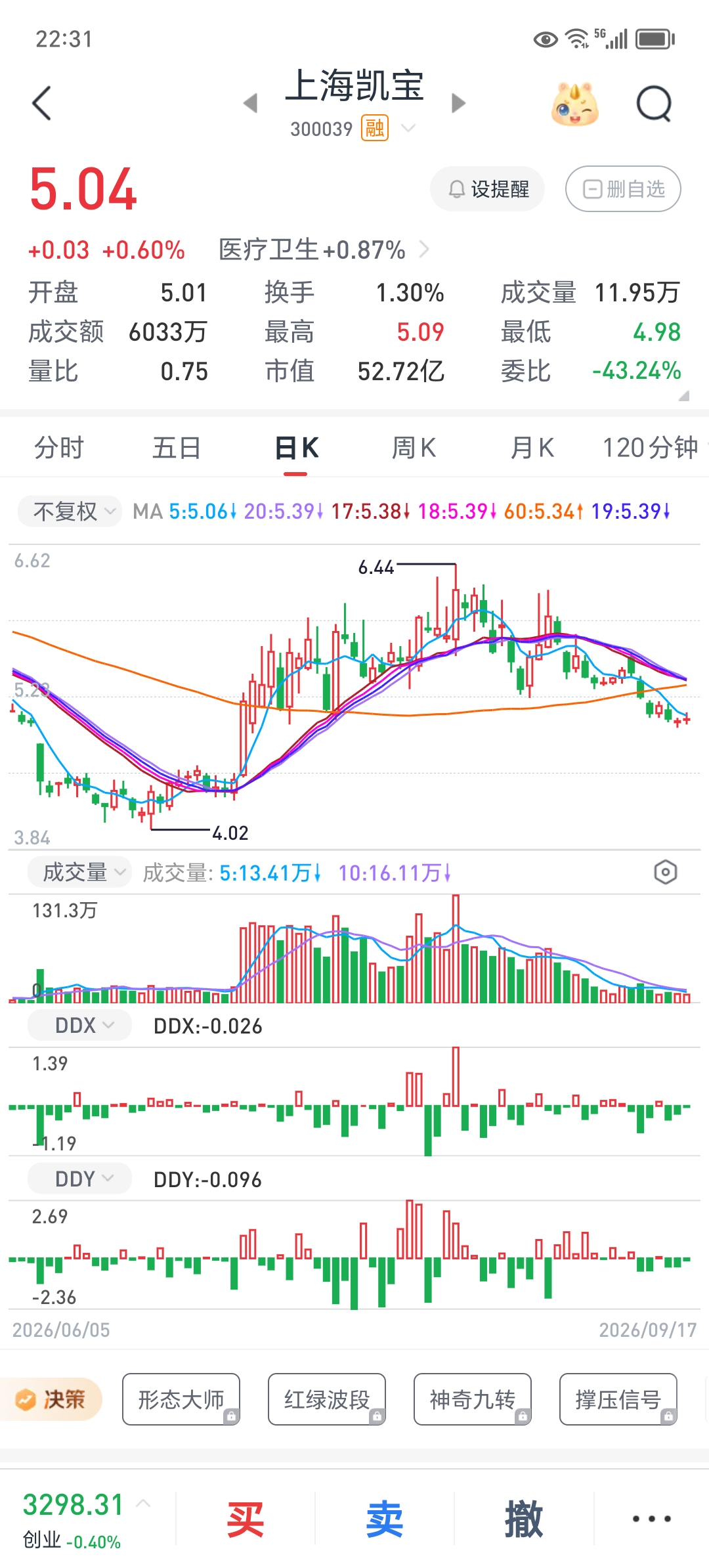Open the search magnifier icon
Image resolution: width=709 pixels, height=1568 pixels.
click(654, 104)
